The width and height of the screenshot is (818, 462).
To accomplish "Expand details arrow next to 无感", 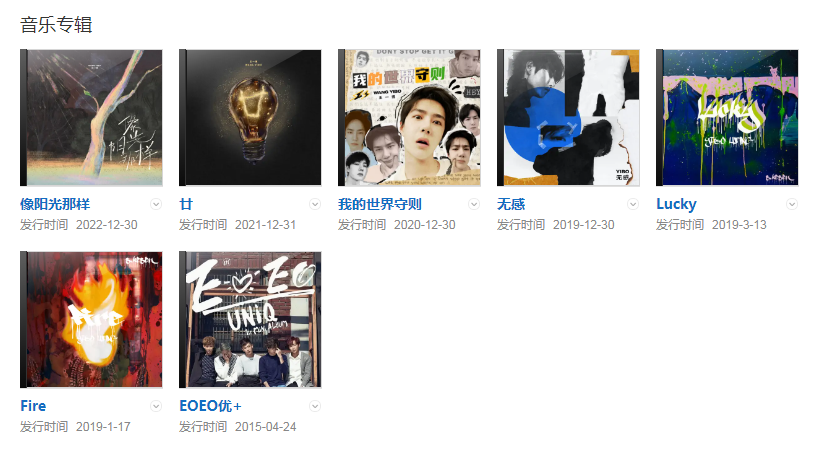I will point(633,204).
